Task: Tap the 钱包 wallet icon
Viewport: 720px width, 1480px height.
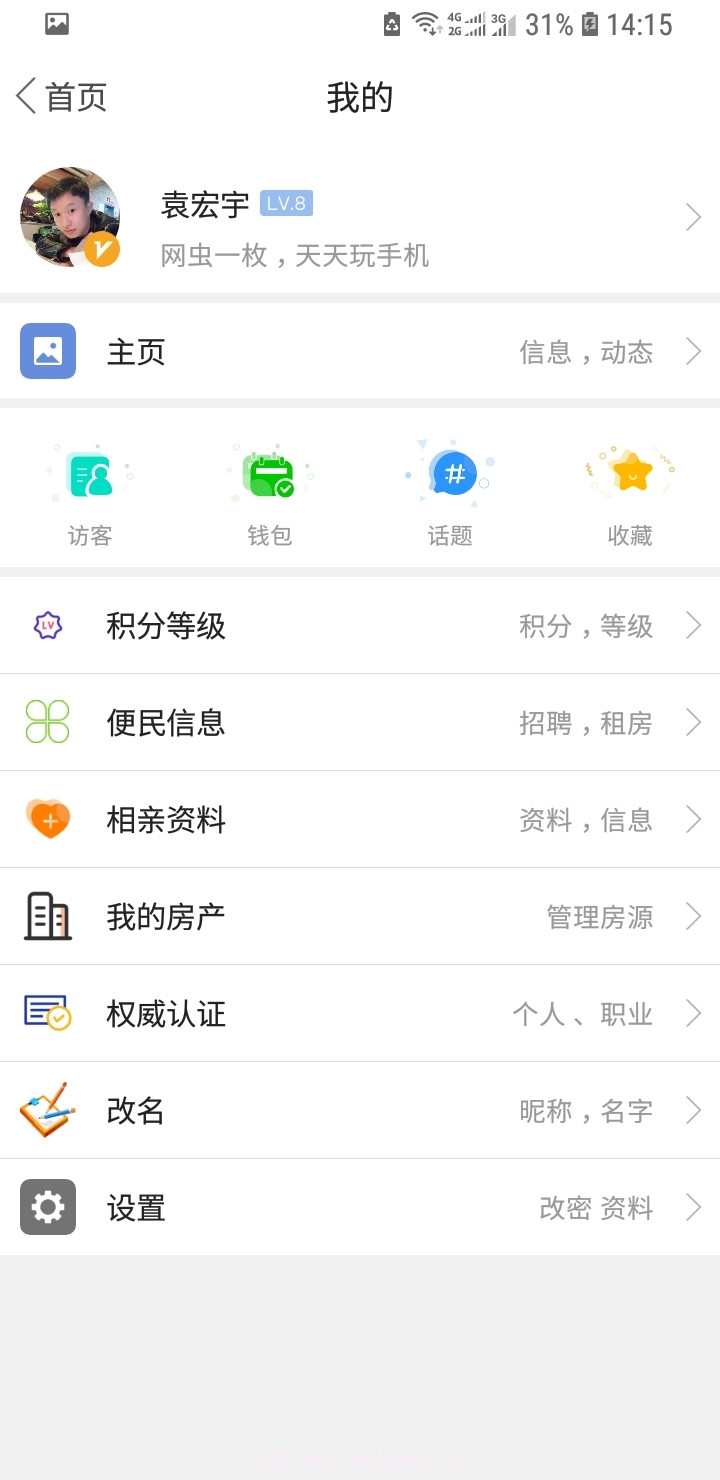Action: [268, 473]
